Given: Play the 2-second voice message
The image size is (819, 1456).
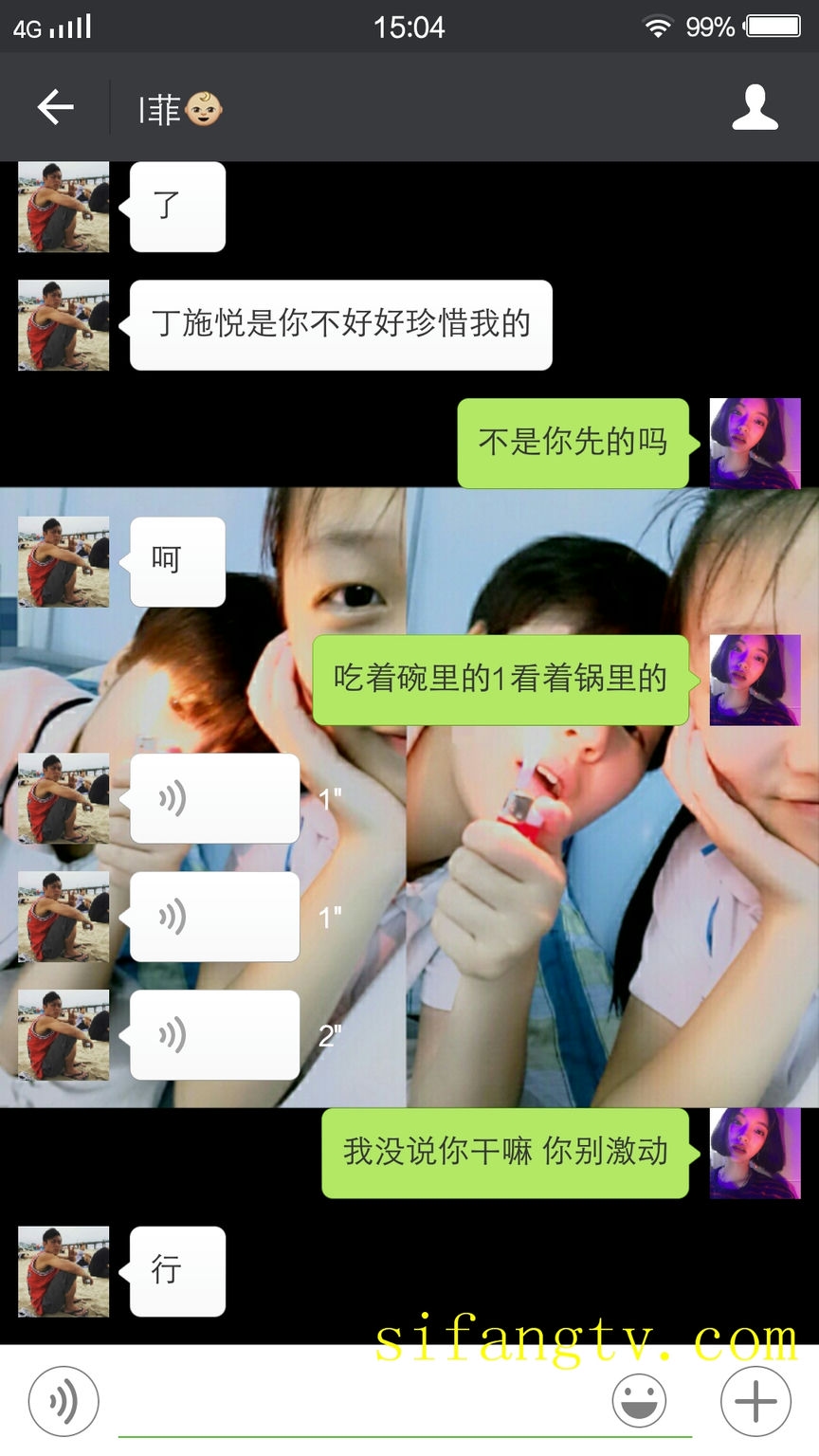Looking at the screenshot, I should tap(214, 1035).
